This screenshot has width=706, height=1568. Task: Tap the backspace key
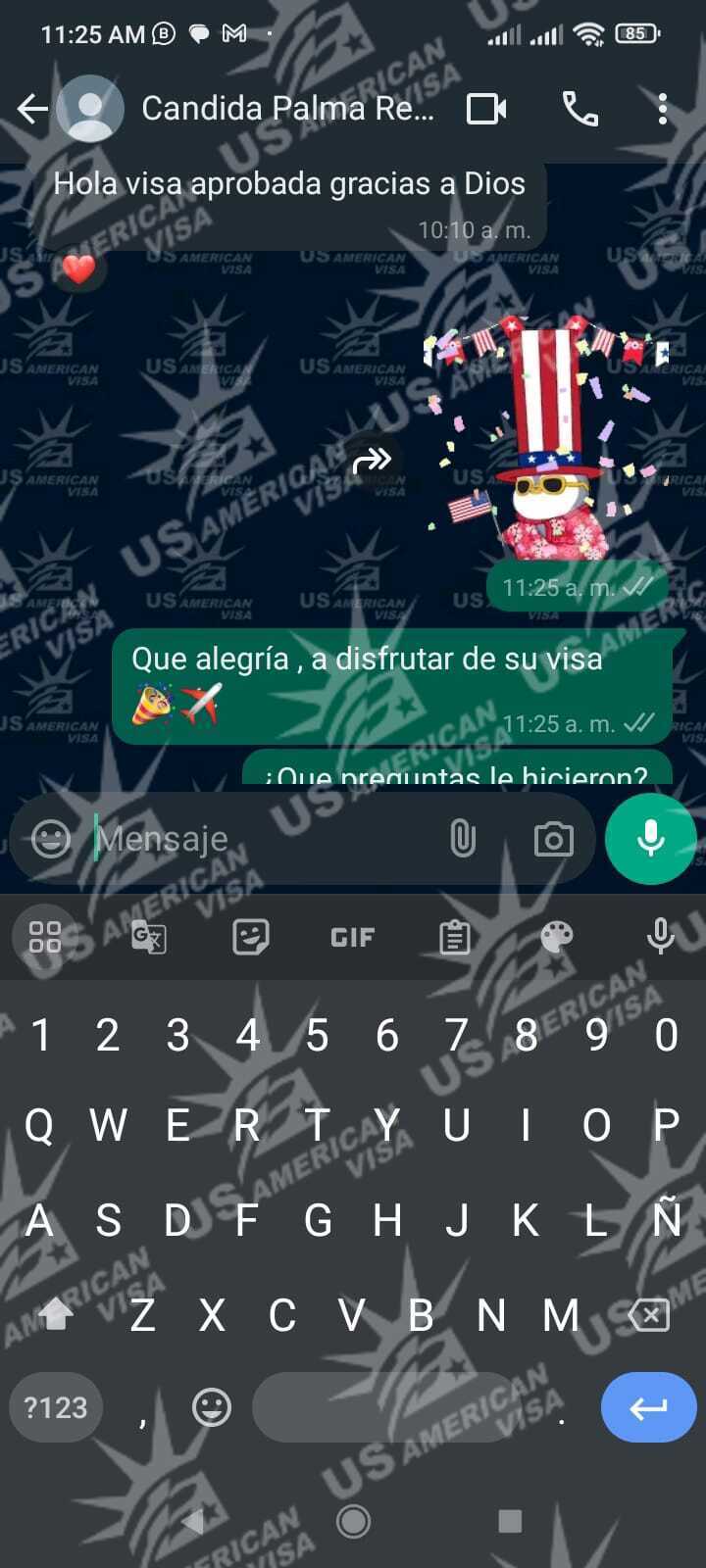[648, 1315]
